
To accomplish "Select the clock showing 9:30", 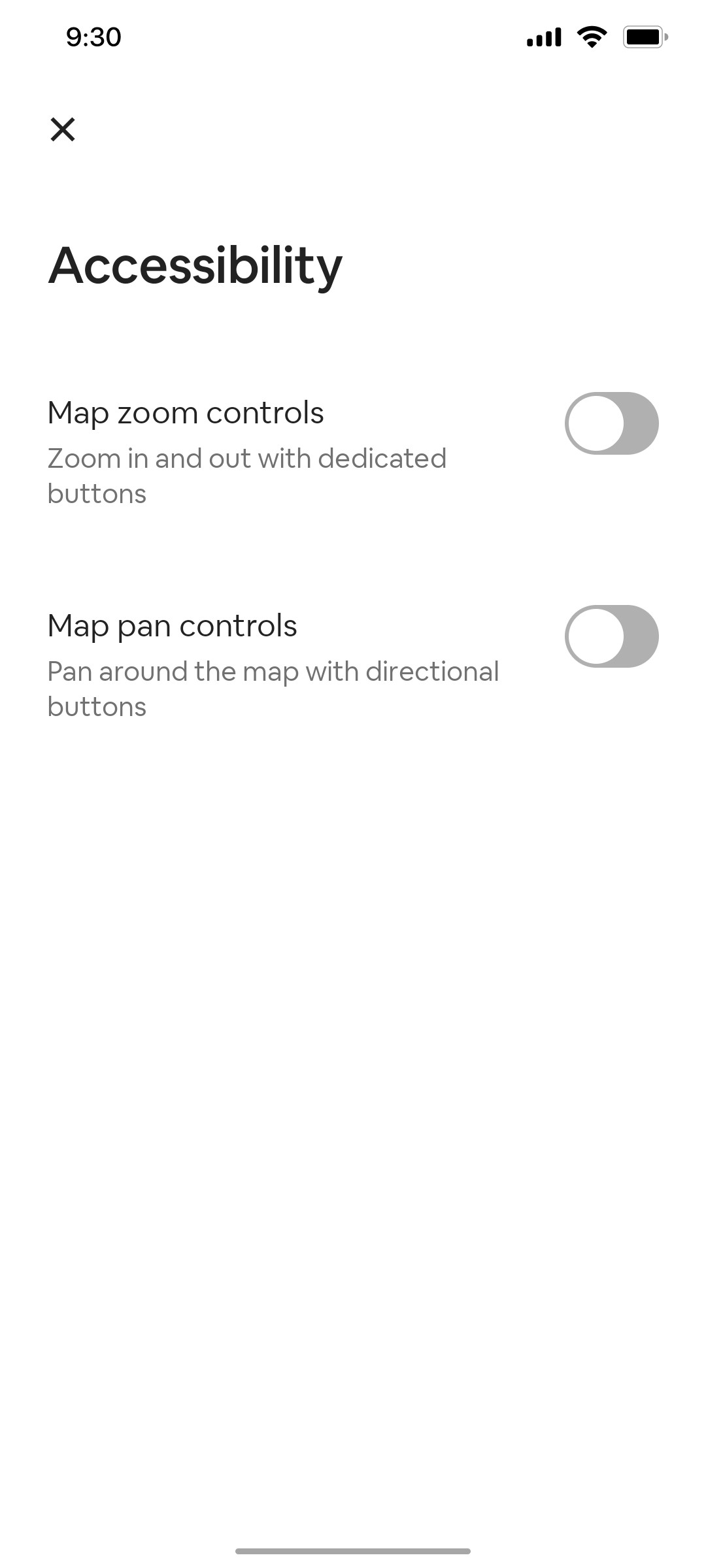I will tap(92, 37).
